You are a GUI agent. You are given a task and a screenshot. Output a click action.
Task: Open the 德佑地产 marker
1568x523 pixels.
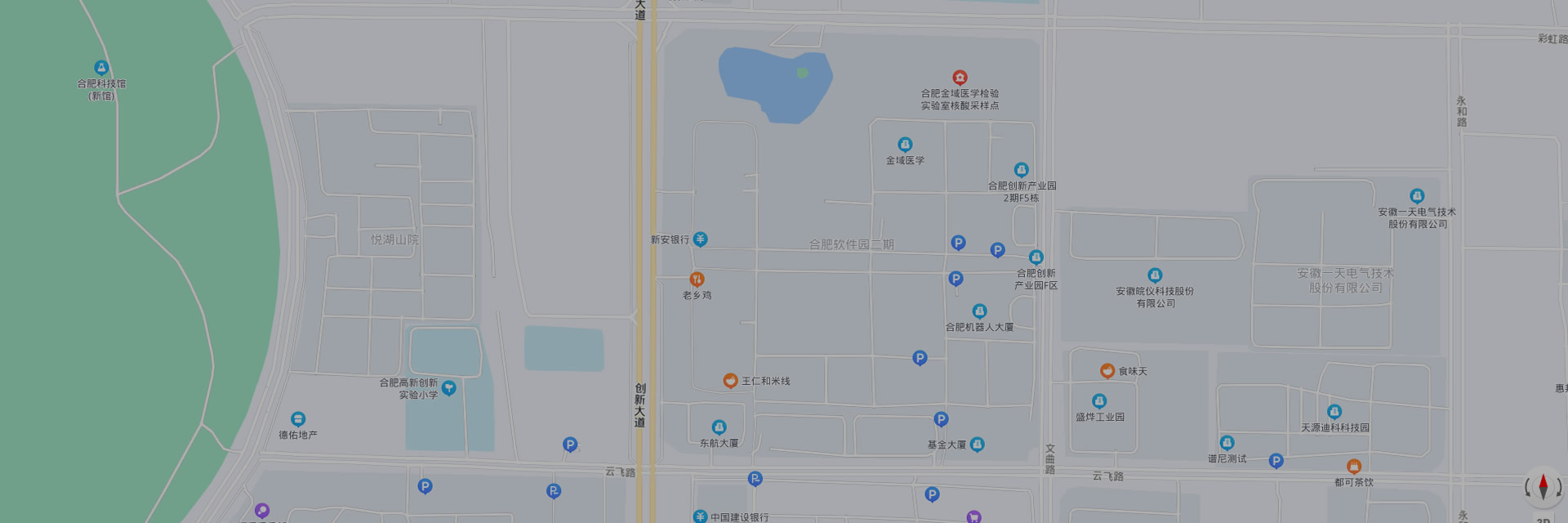pos(298,419)
